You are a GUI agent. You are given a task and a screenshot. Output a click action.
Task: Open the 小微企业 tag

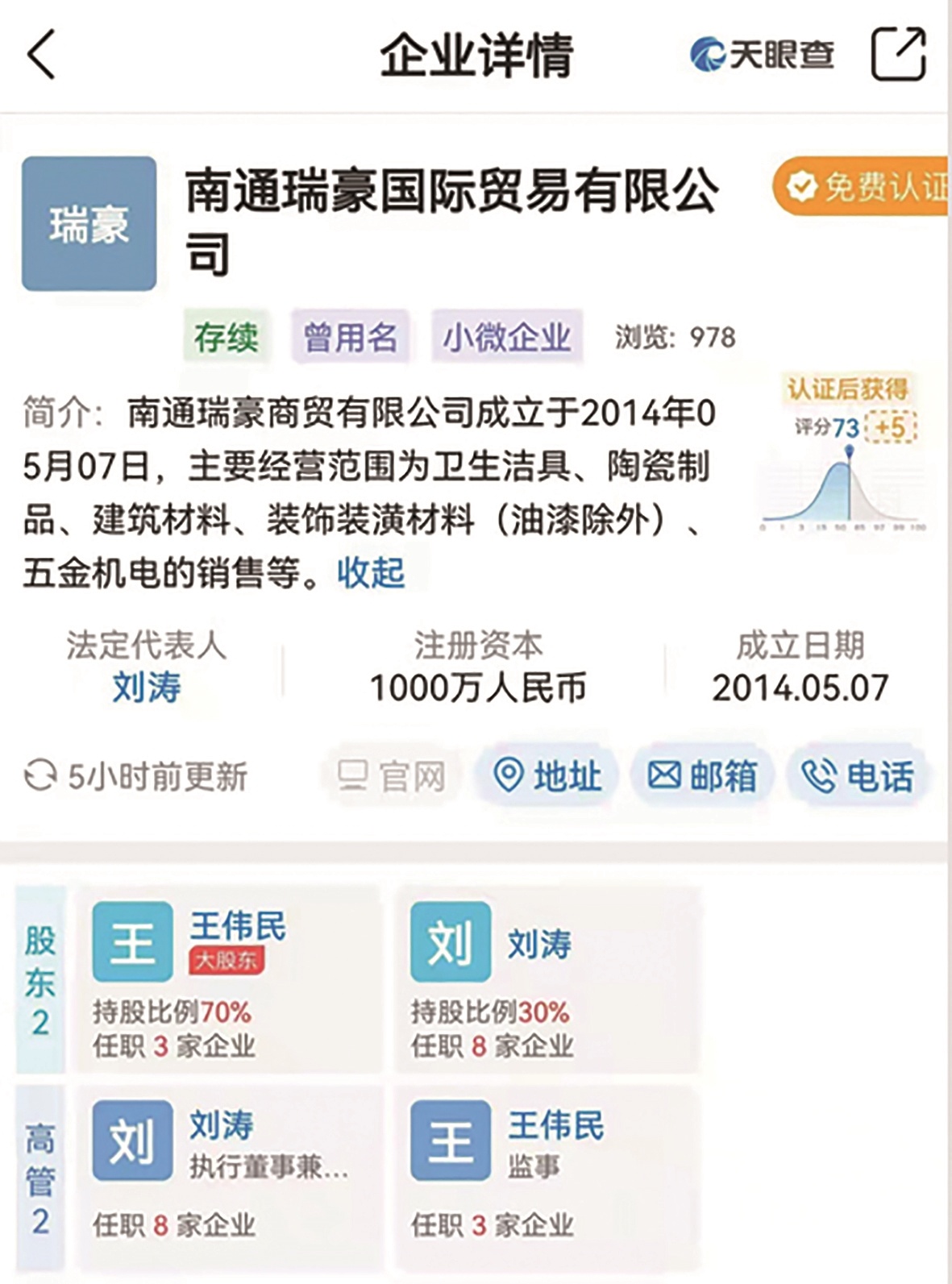507,336
